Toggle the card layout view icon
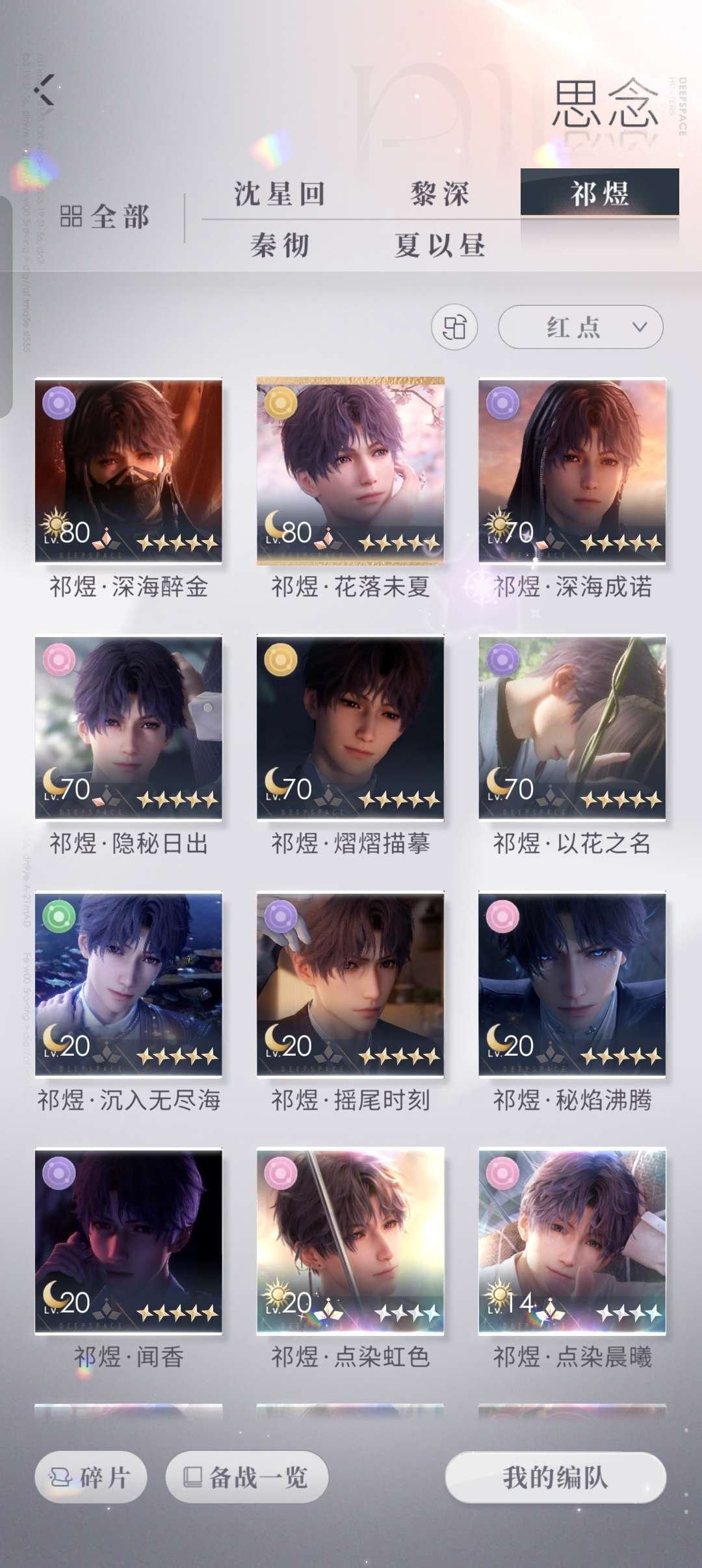702x1568 pixels. point(454,327)
